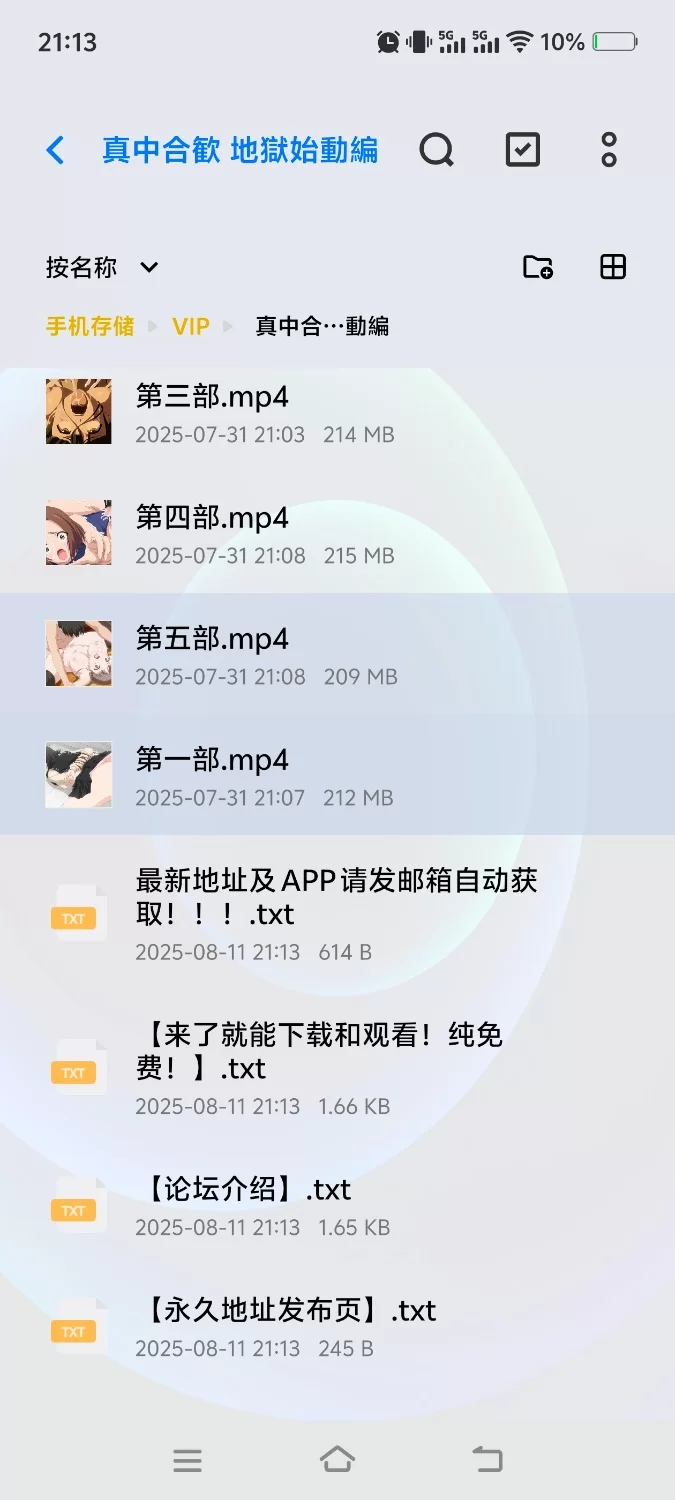This screenshot has height=1500, width=675.
Task: Open the three-dot overflow menu
Action: 609,150
